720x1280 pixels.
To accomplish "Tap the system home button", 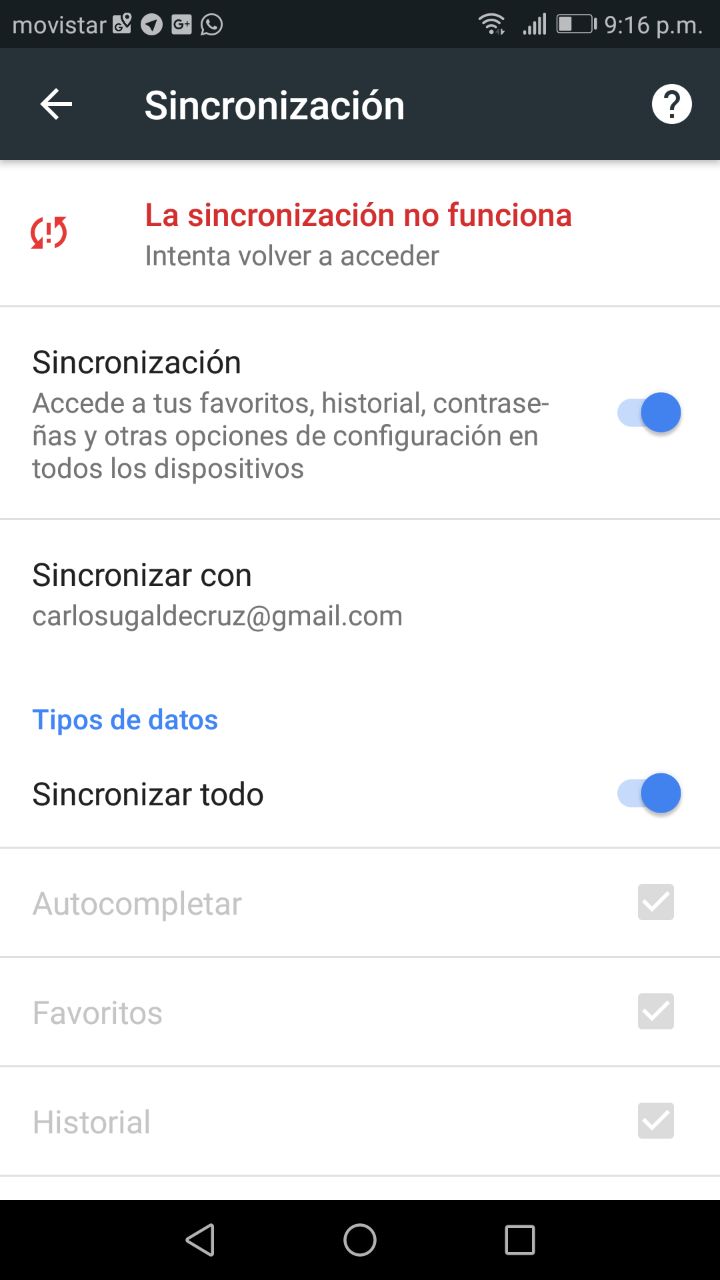I will [360, 1240].
